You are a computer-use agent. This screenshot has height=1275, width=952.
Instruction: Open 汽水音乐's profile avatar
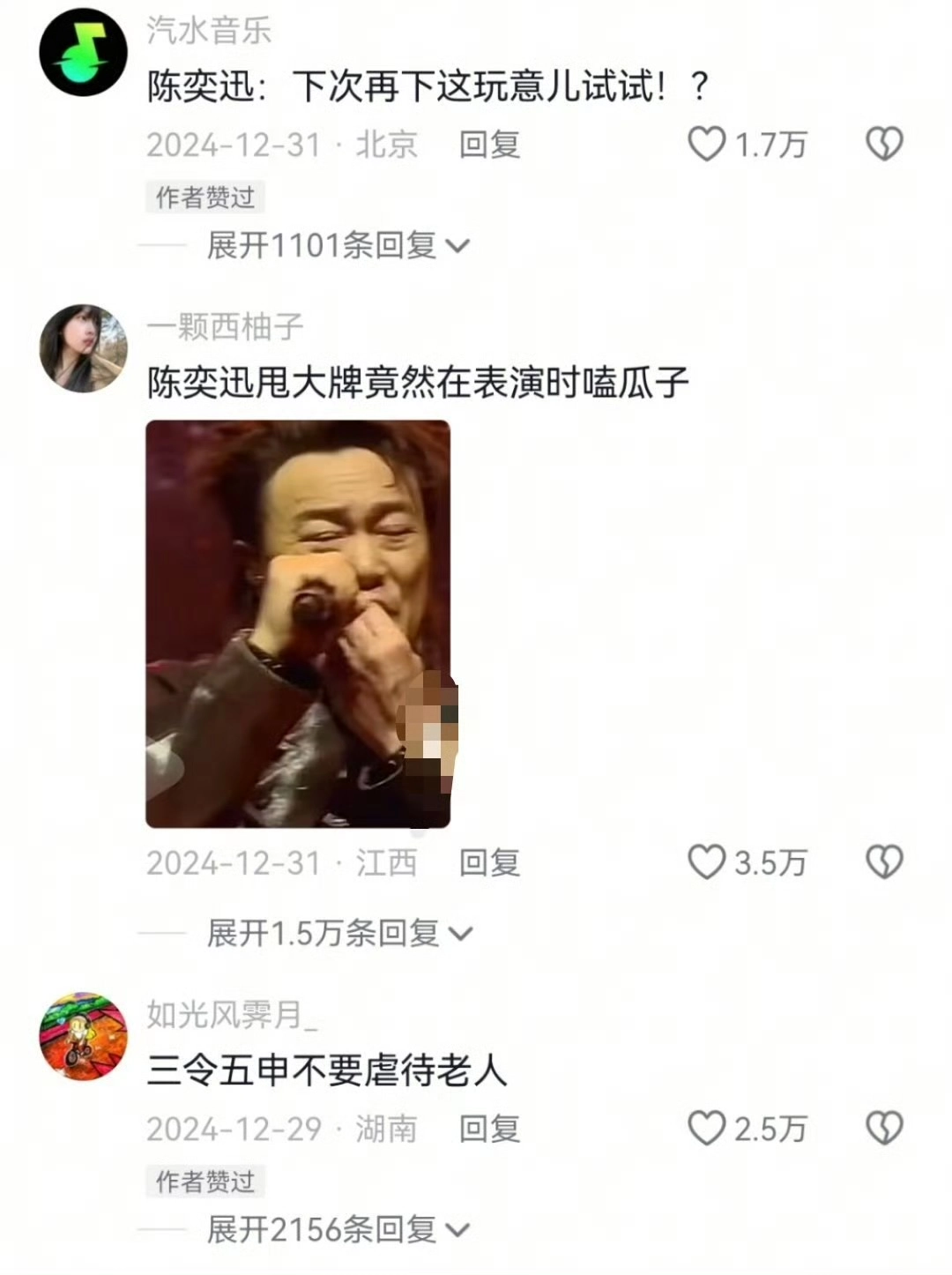(x=85, y=53)
